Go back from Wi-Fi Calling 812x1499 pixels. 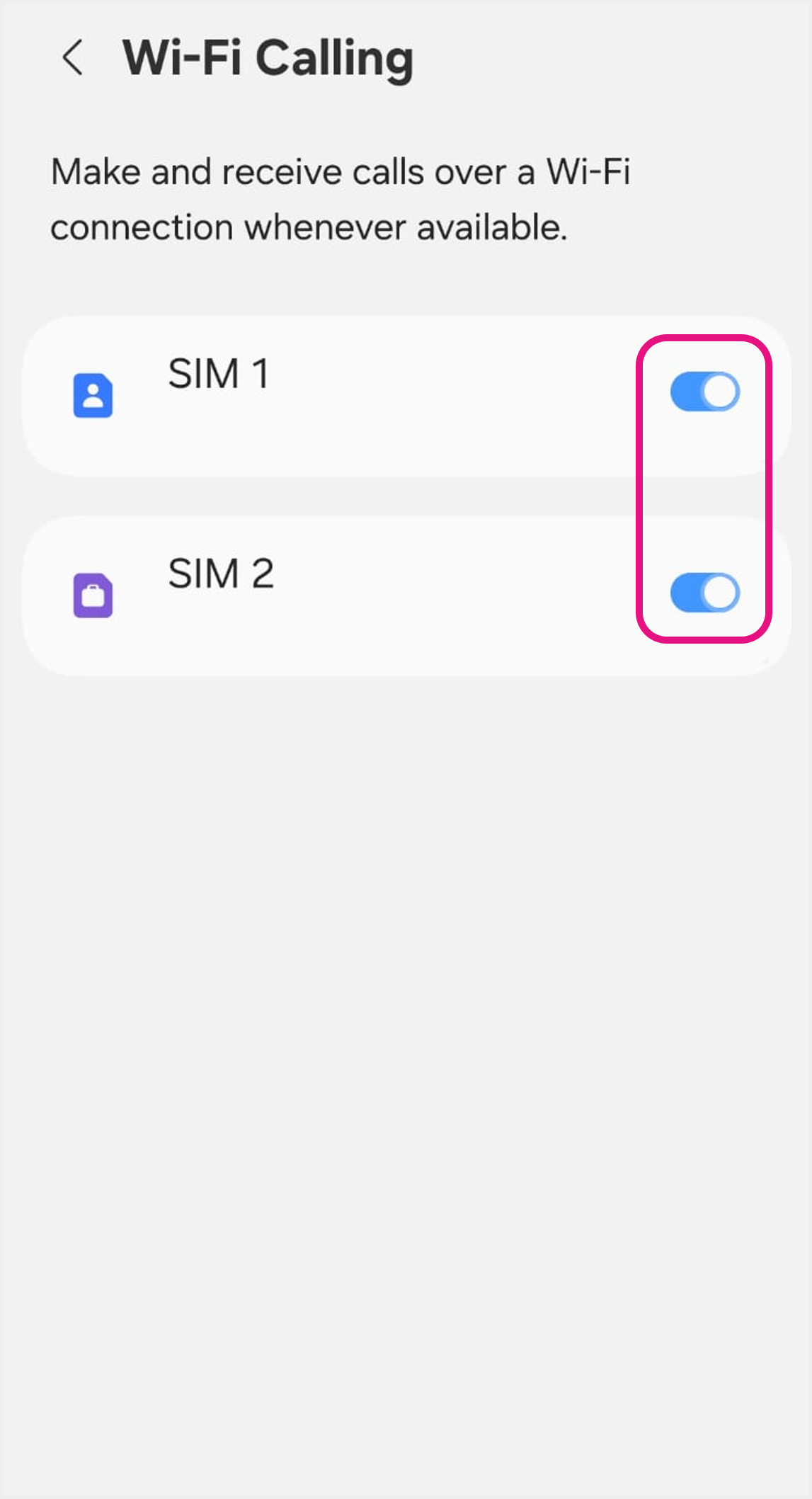[x=74, y=58]
